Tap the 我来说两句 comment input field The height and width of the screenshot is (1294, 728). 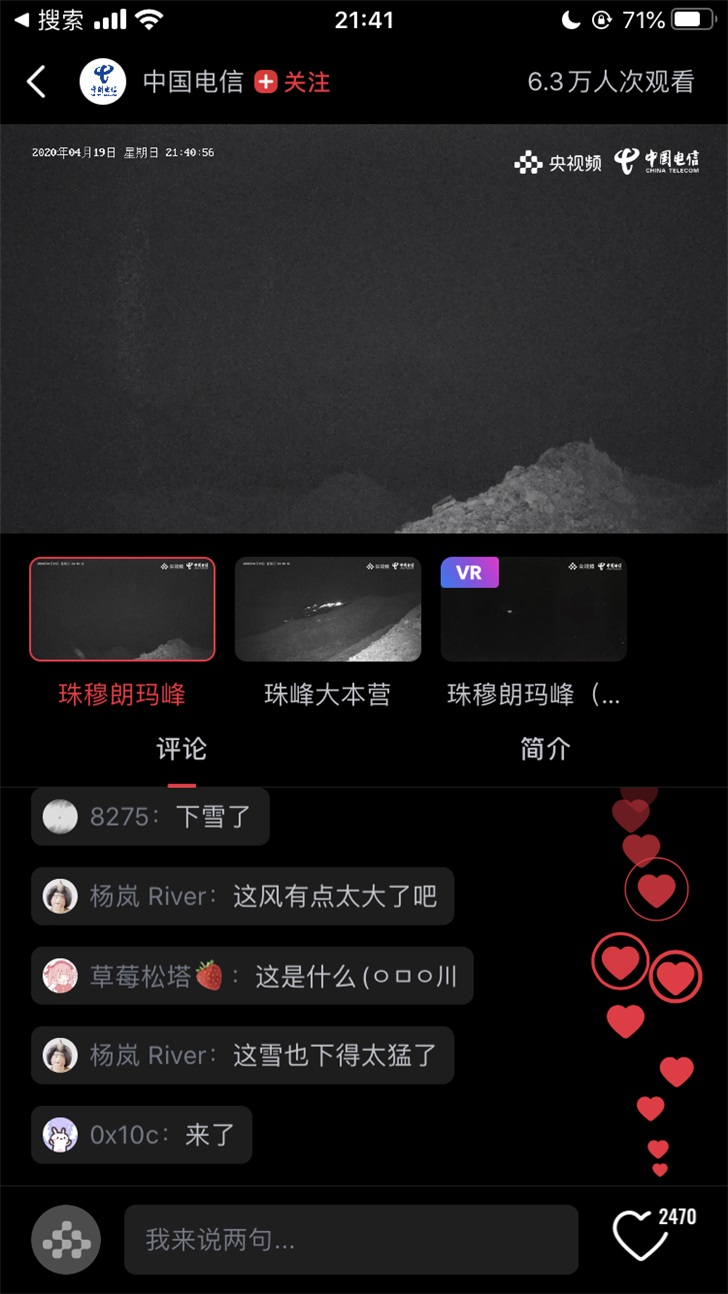tap(351, 1240)
